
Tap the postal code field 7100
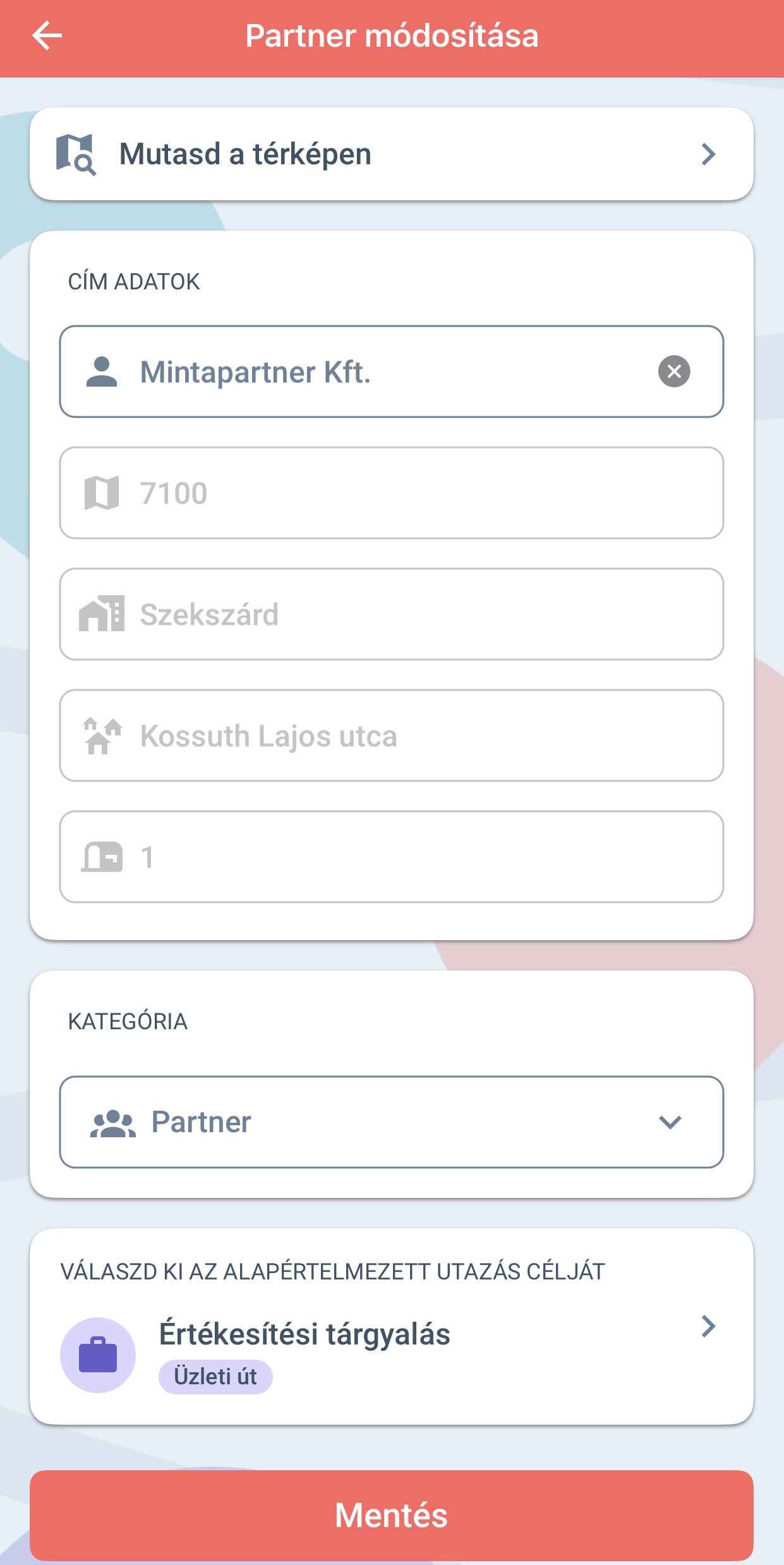[392, 493]
